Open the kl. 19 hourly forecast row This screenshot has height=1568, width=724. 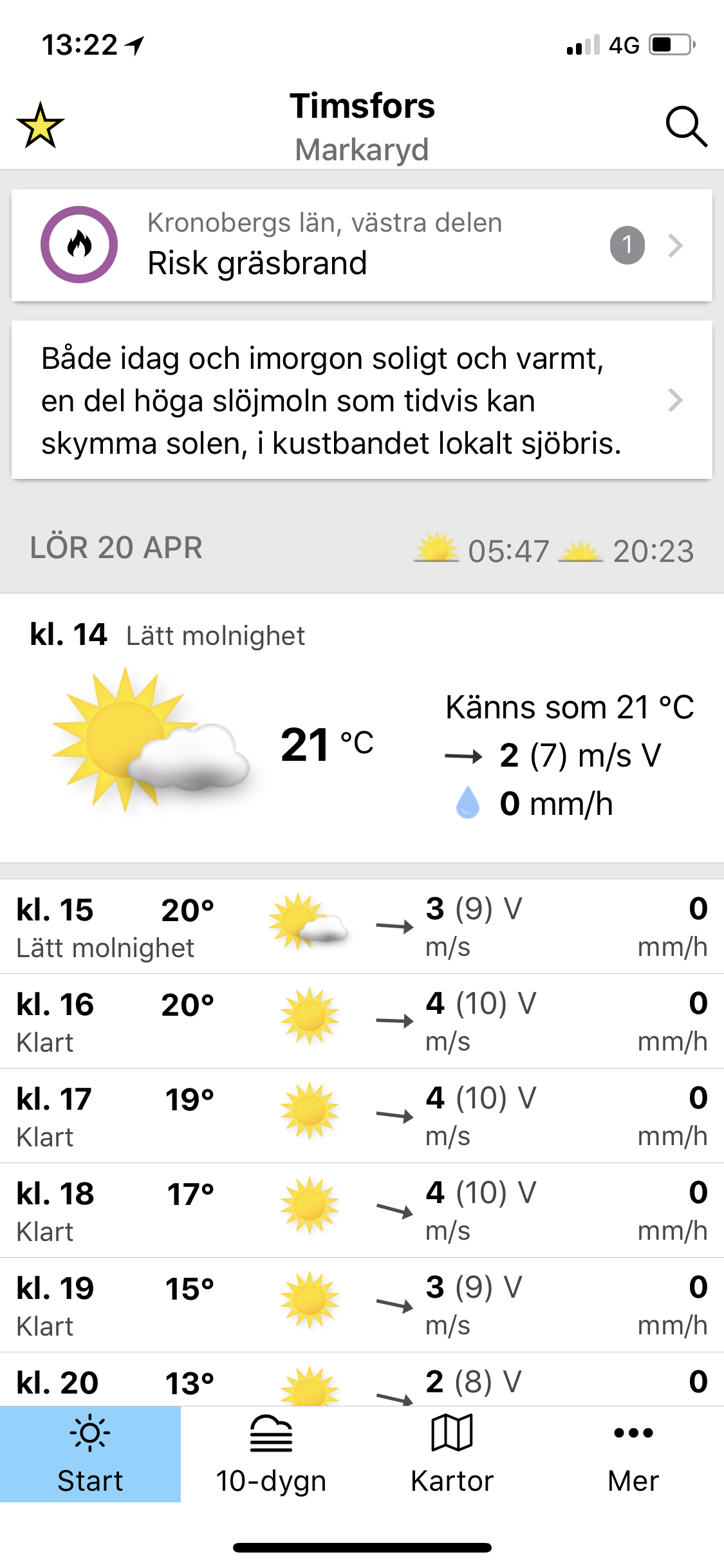pos(362,1305)
